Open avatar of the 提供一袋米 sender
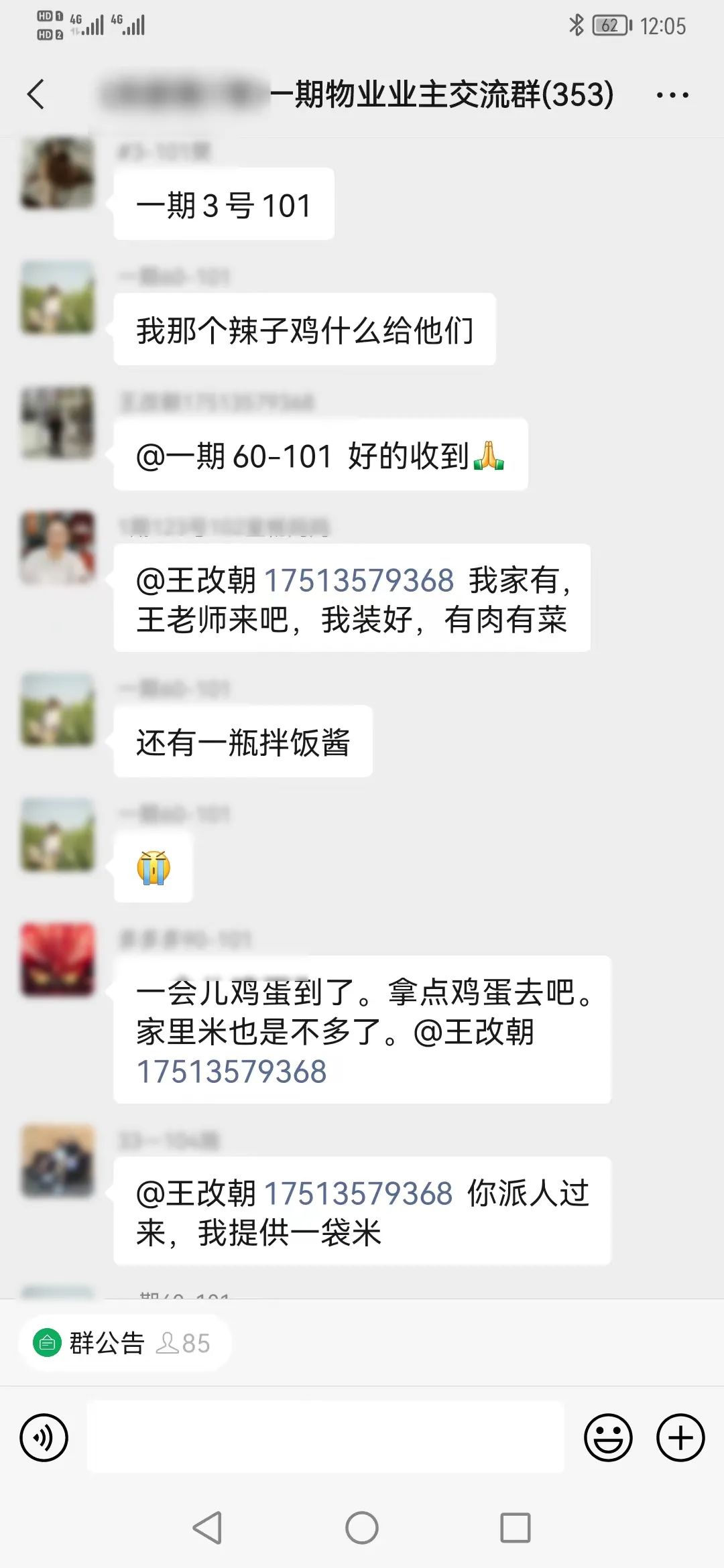Screen dimensions: 724x1568 (58, 1161)
